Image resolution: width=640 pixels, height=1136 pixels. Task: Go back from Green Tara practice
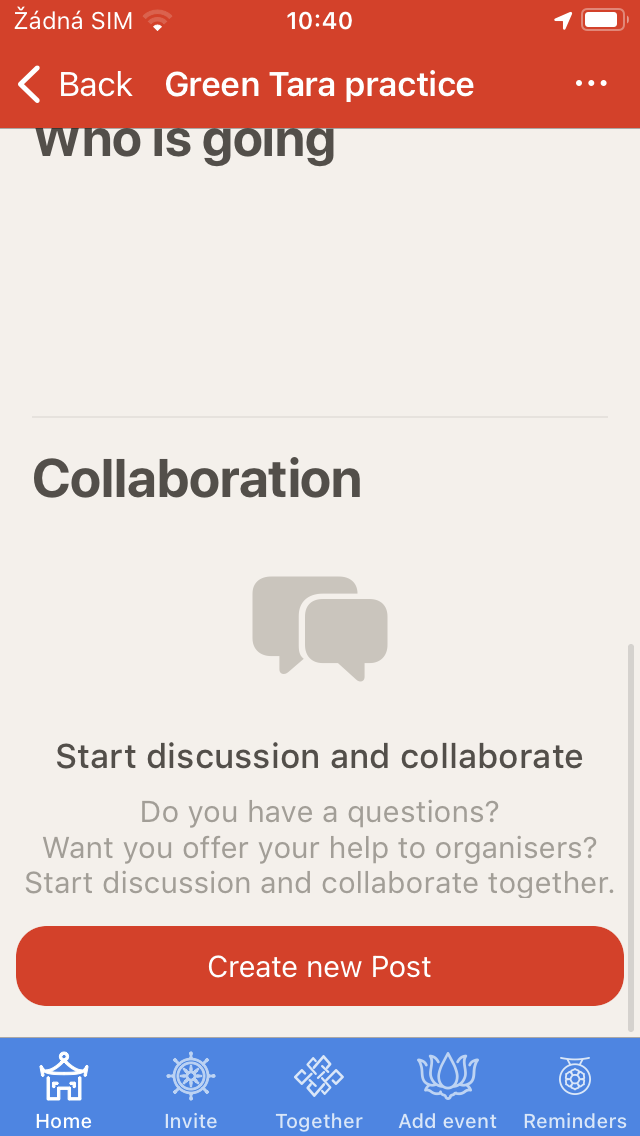(x=75, y=85)
